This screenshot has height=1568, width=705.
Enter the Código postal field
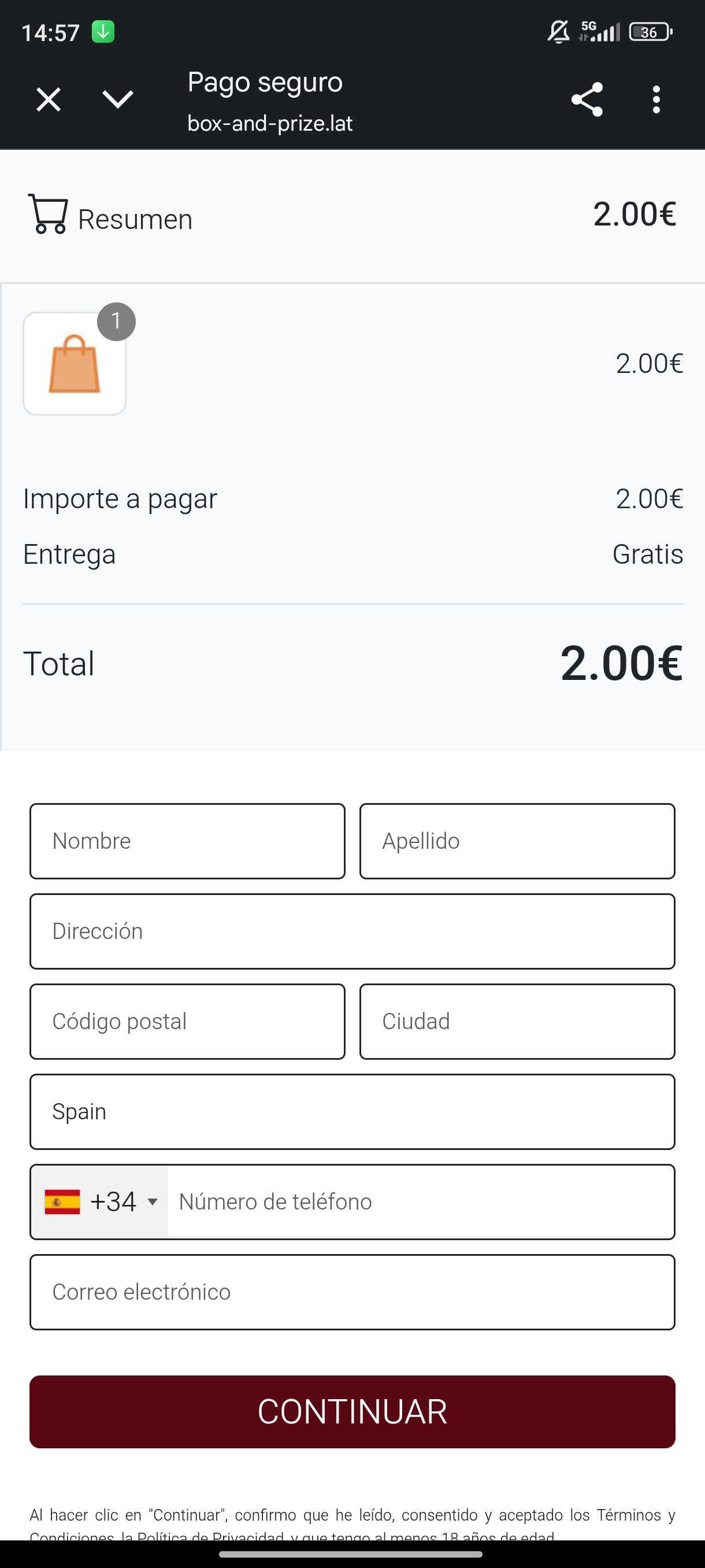tap(187, 1021)
